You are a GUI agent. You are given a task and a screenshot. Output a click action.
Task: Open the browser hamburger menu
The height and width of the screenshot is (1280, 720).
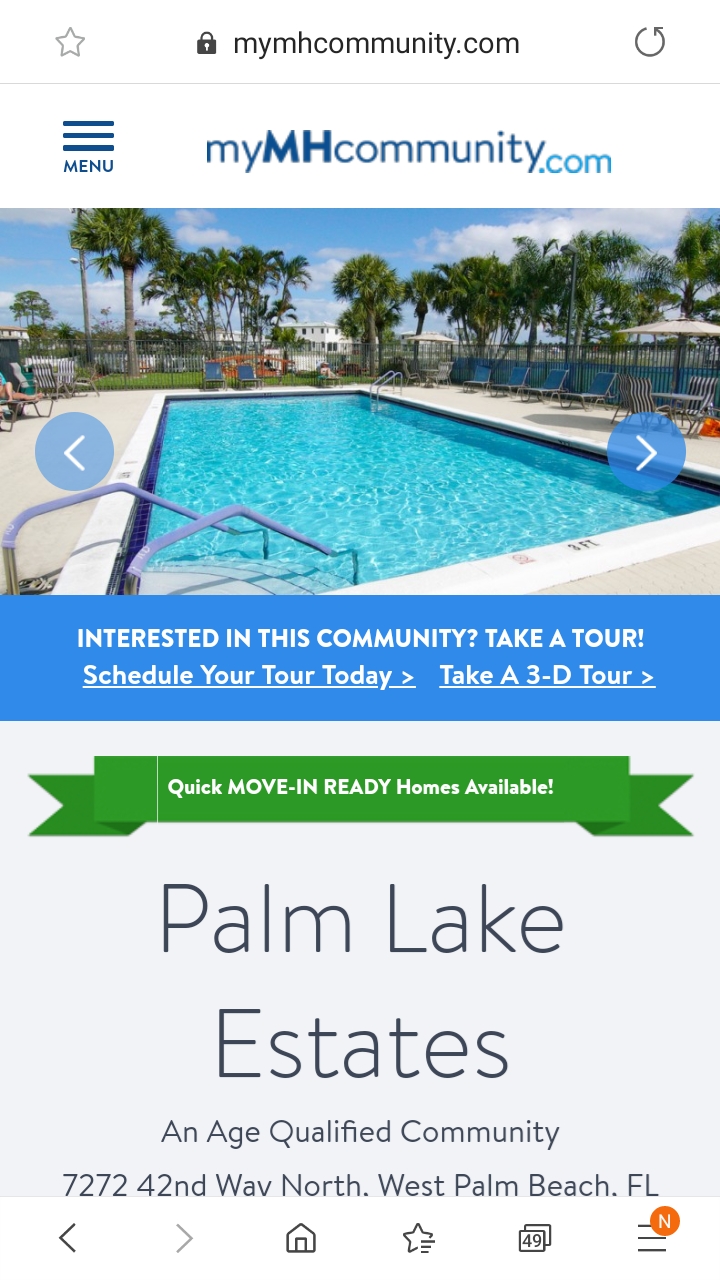pyautogui.click(x=652, y=1238)
